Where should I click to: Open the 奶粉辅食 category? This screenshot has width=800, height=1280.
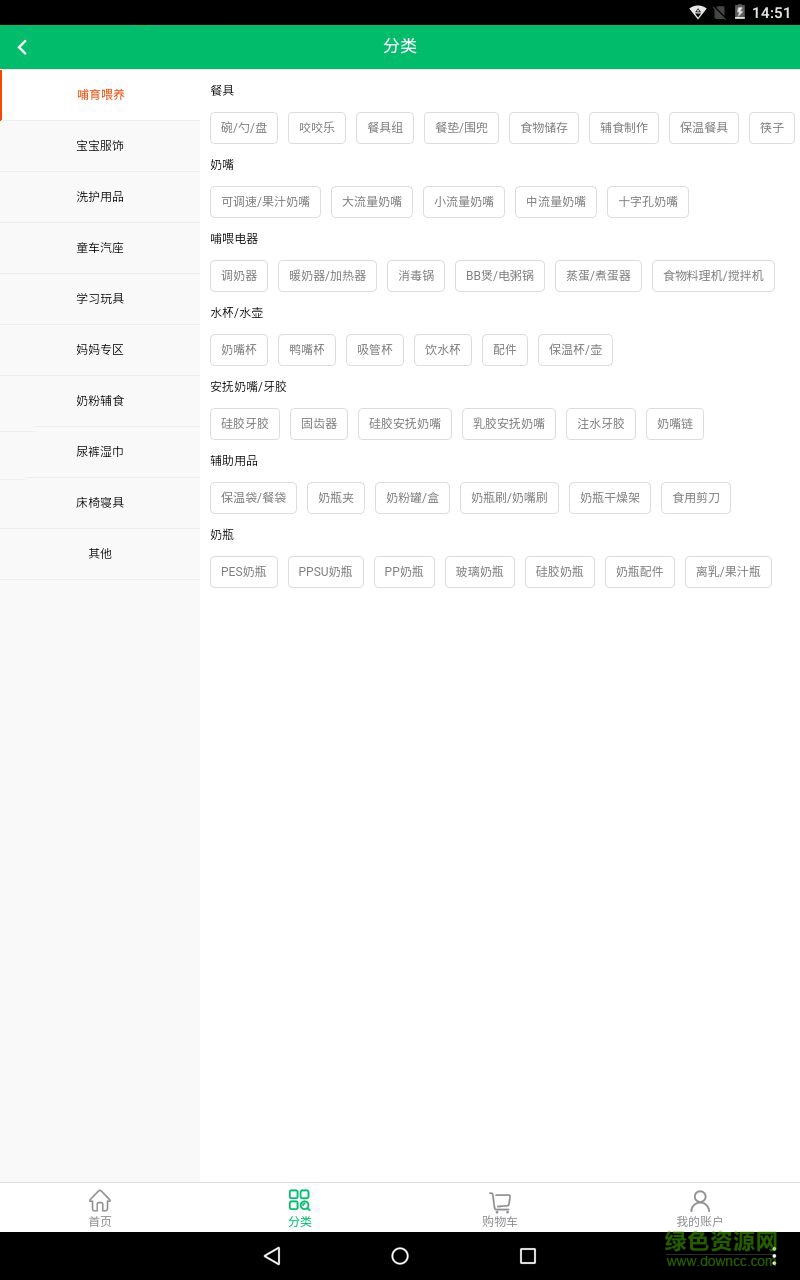pyautogui.click(x=100, y=401)
